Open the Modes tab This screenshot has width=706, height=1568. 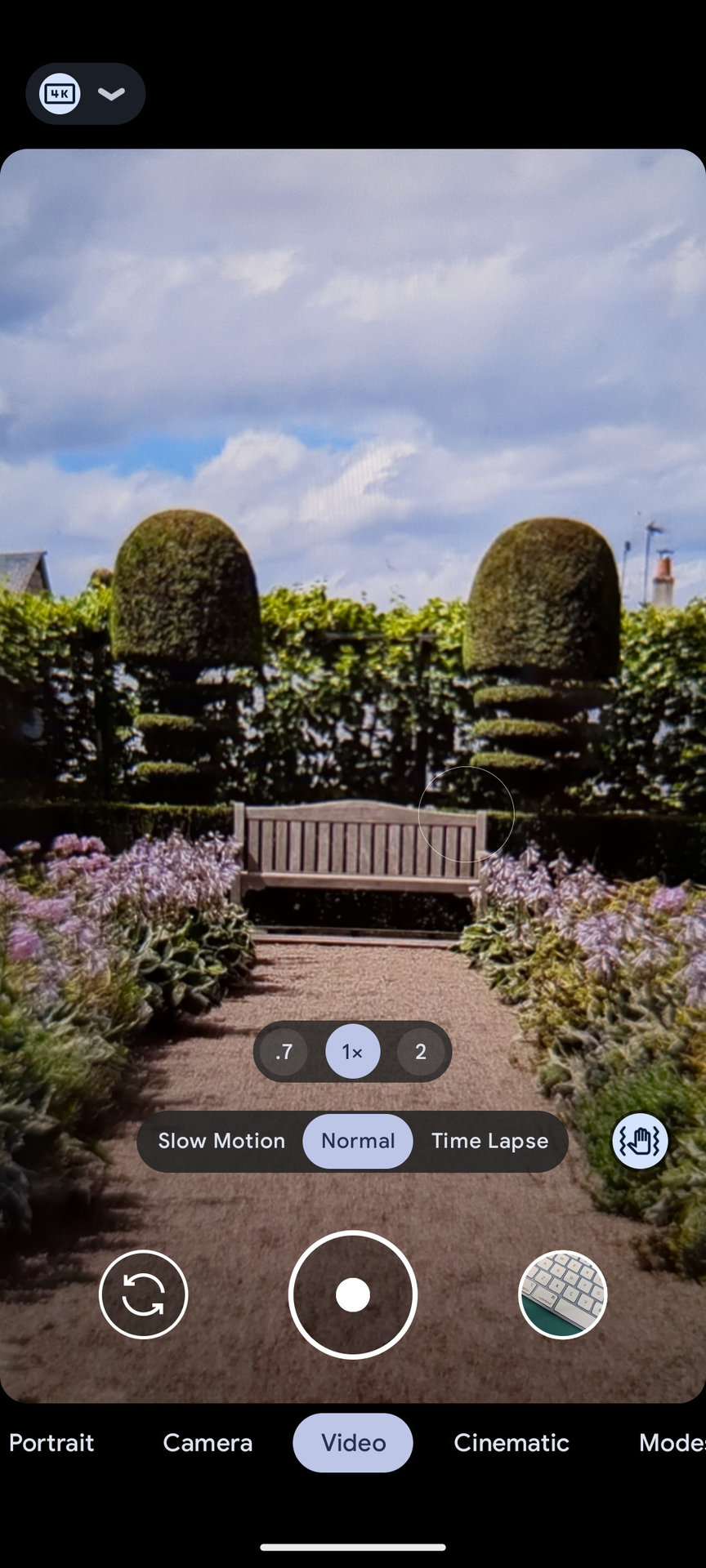pos(672,1443)
